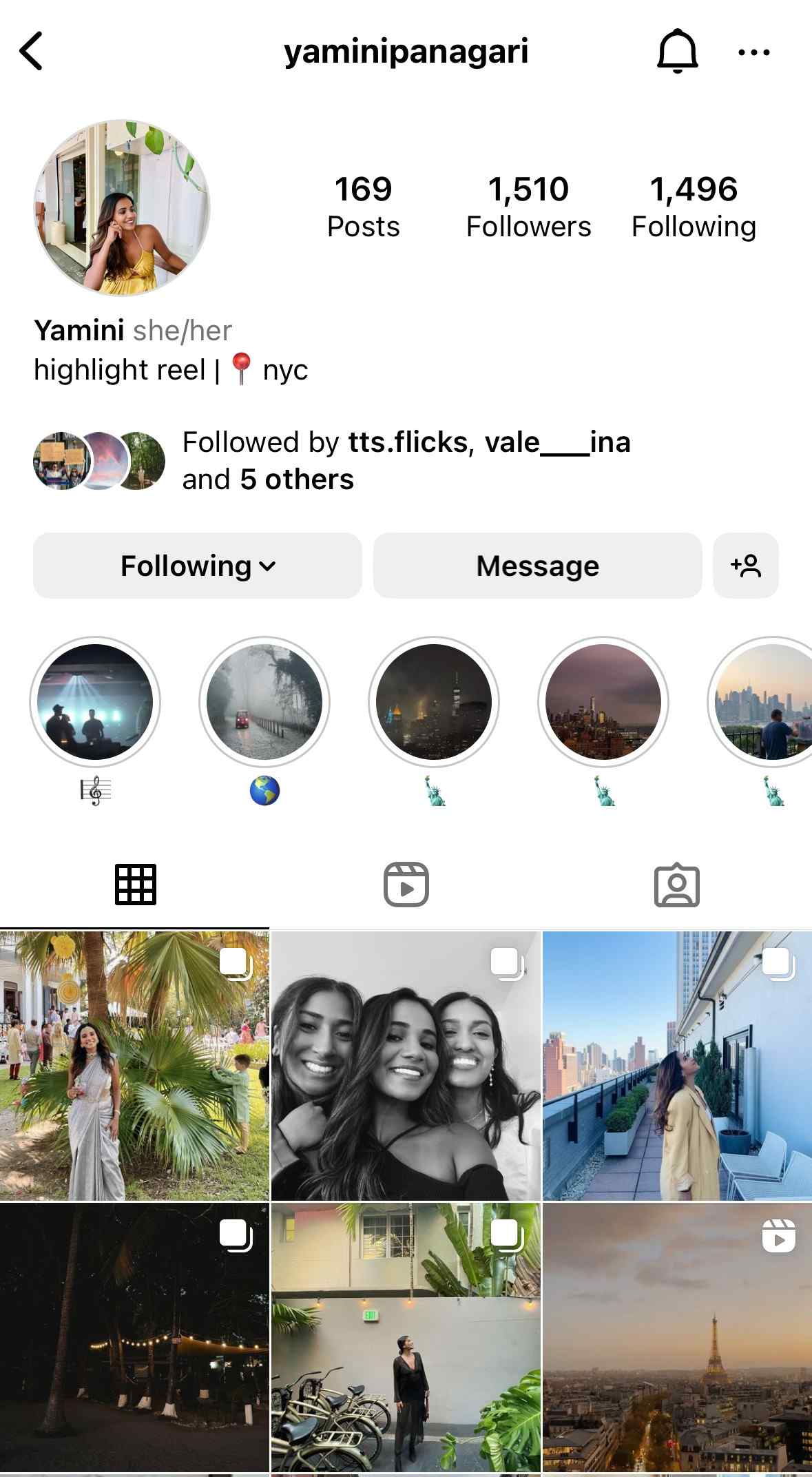Open the Eiffel Tower reel
The height and width of the screenshot is (1477, 812).
(x=677, y=1337)
